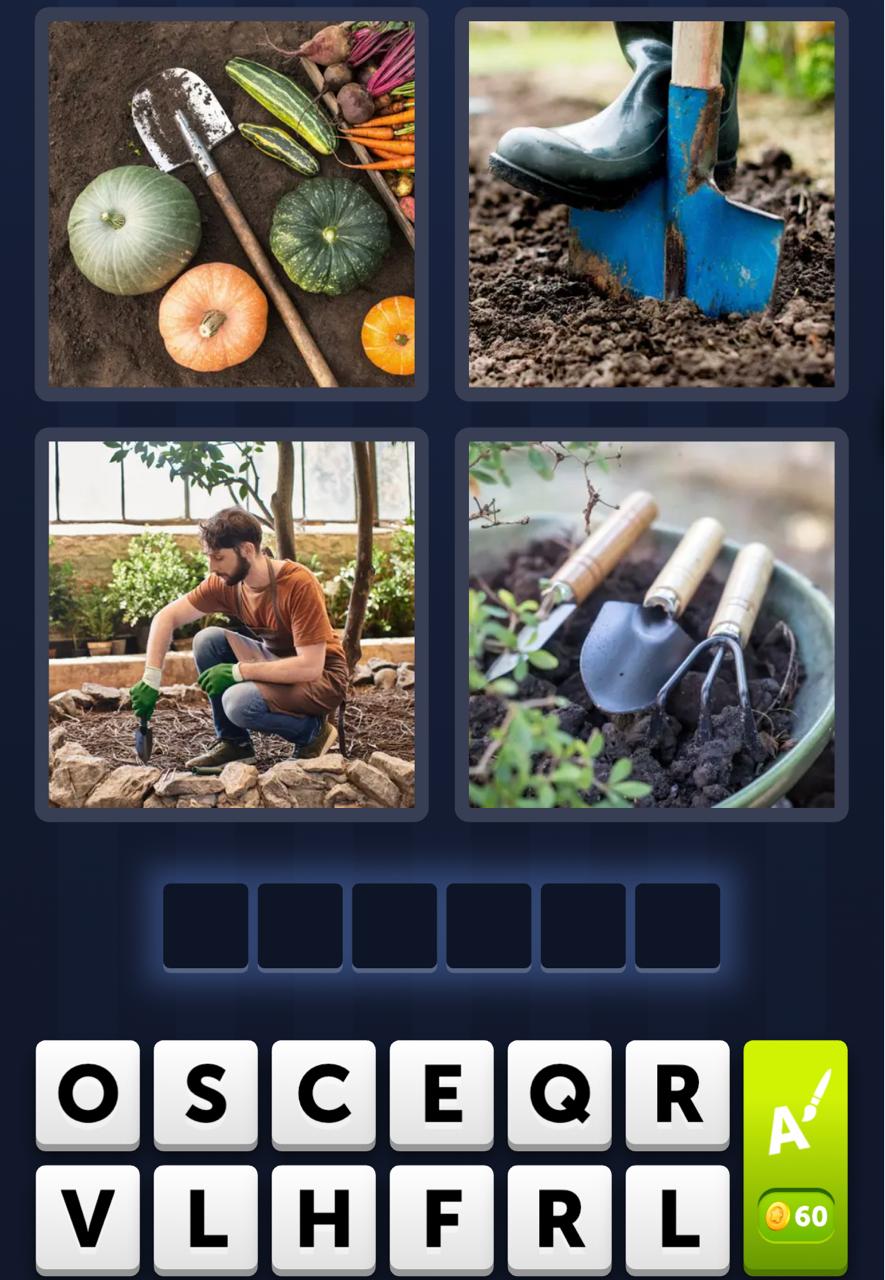Select the letter E tile

click(x=441, y=1095)
